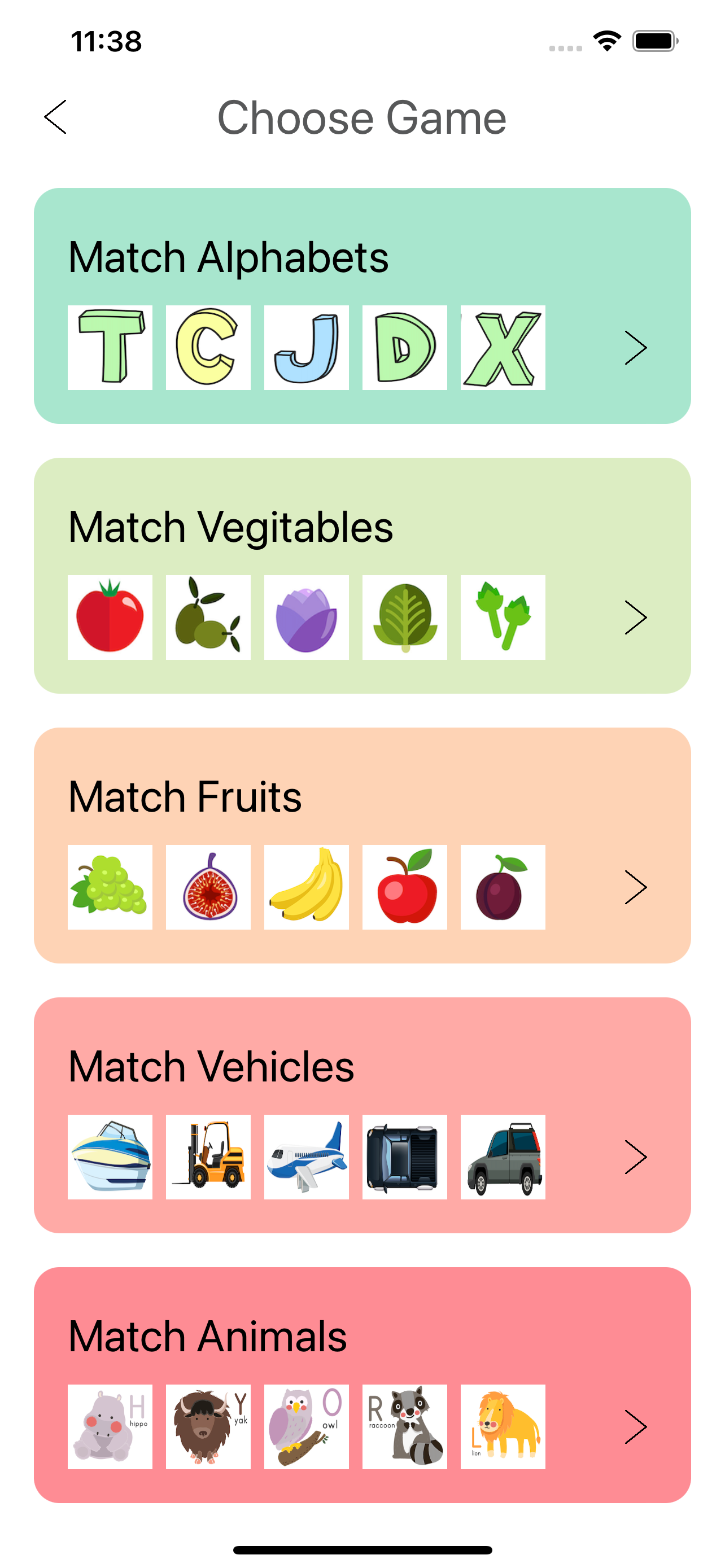Image resolution: width=725 pixels, height=1568 pixels.
Task: Tap the boat vehicle thumbnail
Action: point(110,1157)
